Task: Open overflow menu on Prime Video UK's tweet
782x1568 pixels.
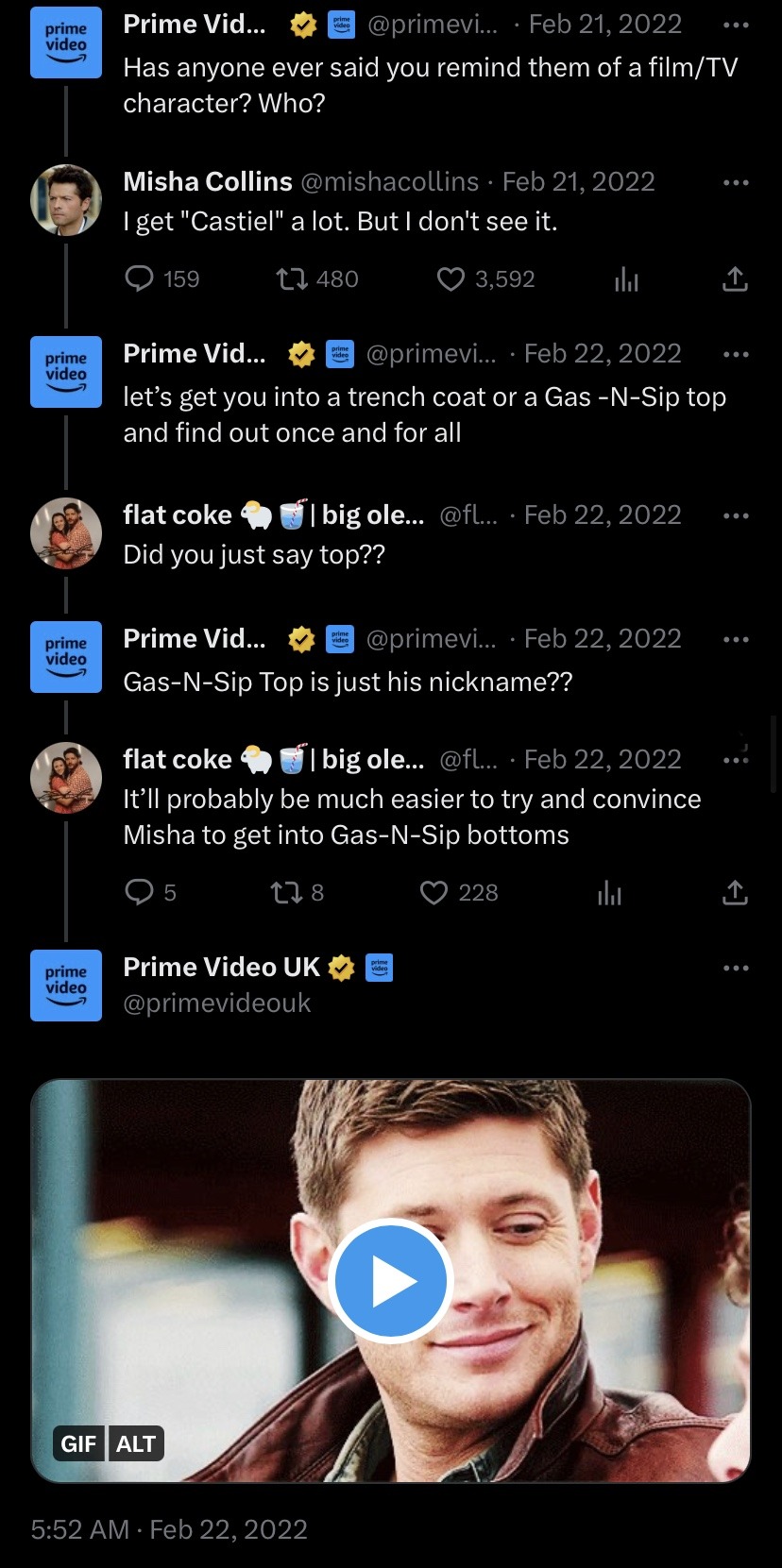Action: [x=735, y=969]
